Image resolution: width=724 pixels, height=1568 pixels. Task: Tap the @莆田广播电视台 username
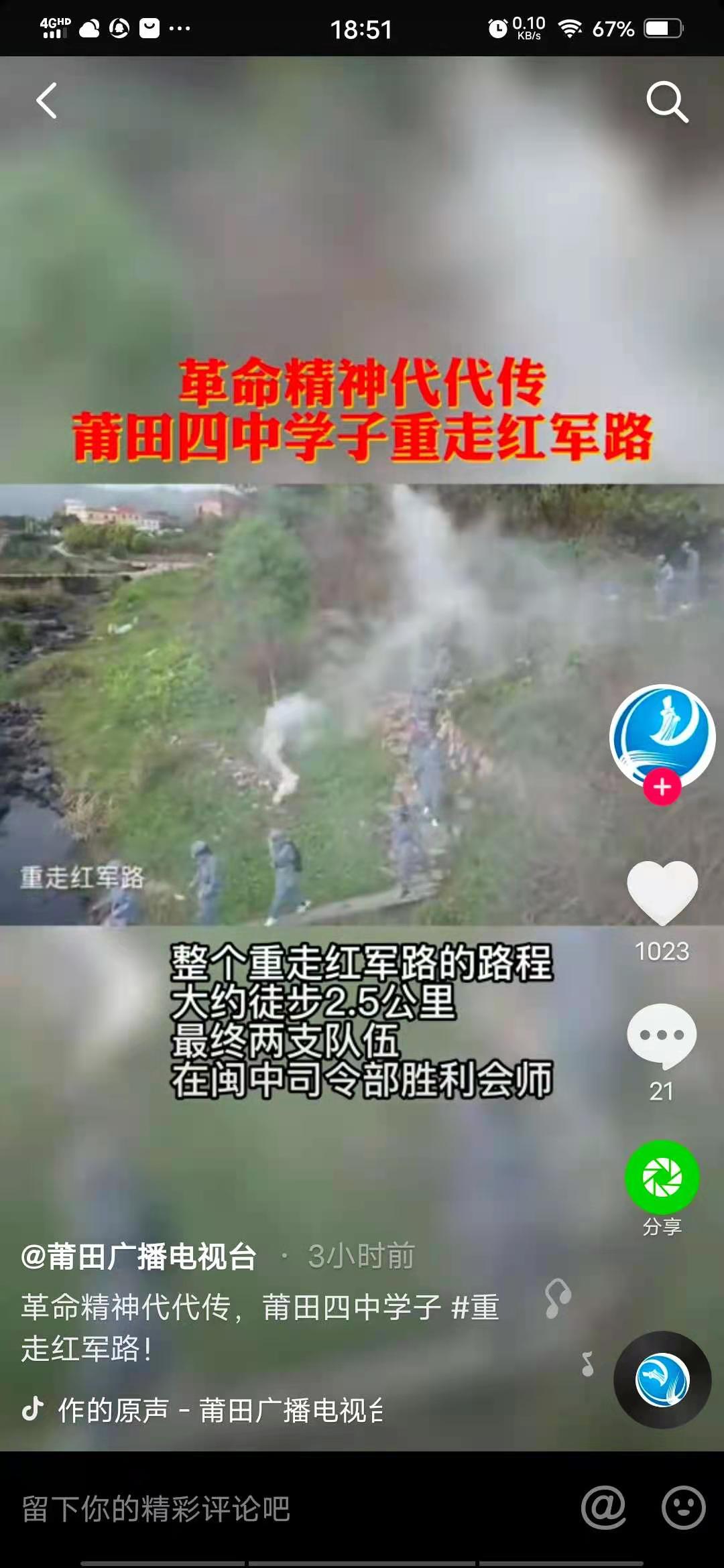(139, 1256)
